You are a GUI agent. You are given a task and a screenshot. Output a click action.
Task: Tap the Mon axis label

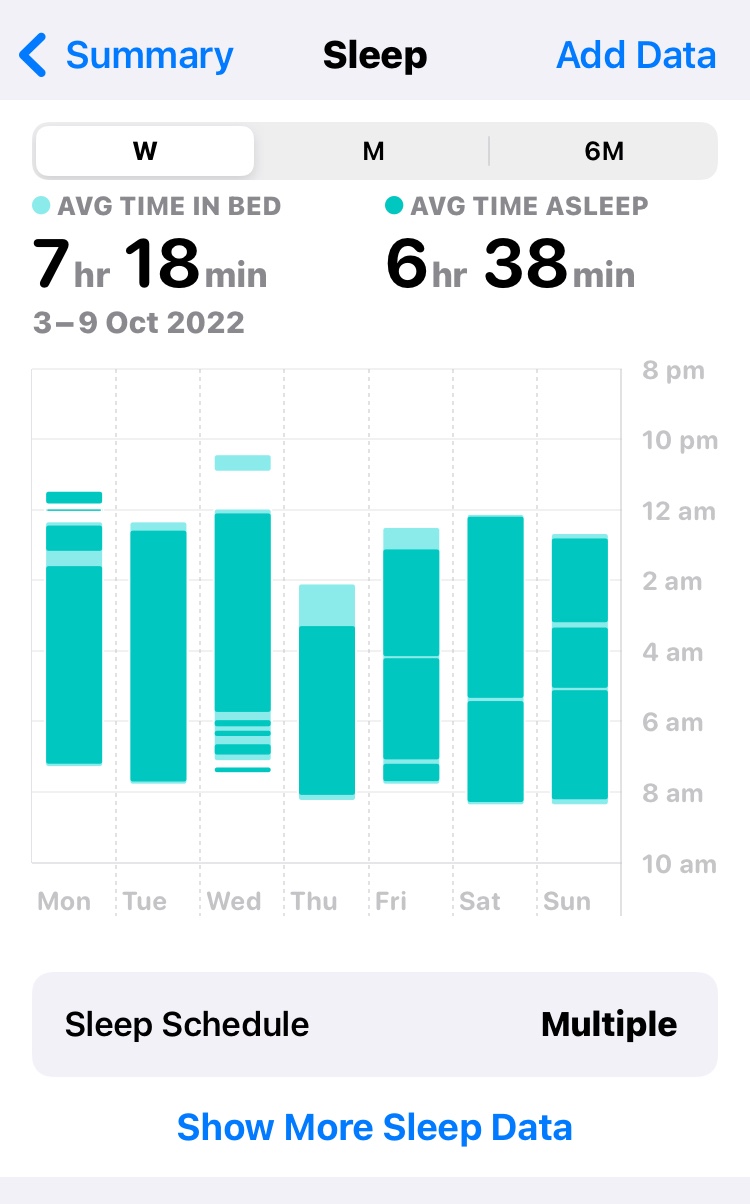click(x=63, y=900)
